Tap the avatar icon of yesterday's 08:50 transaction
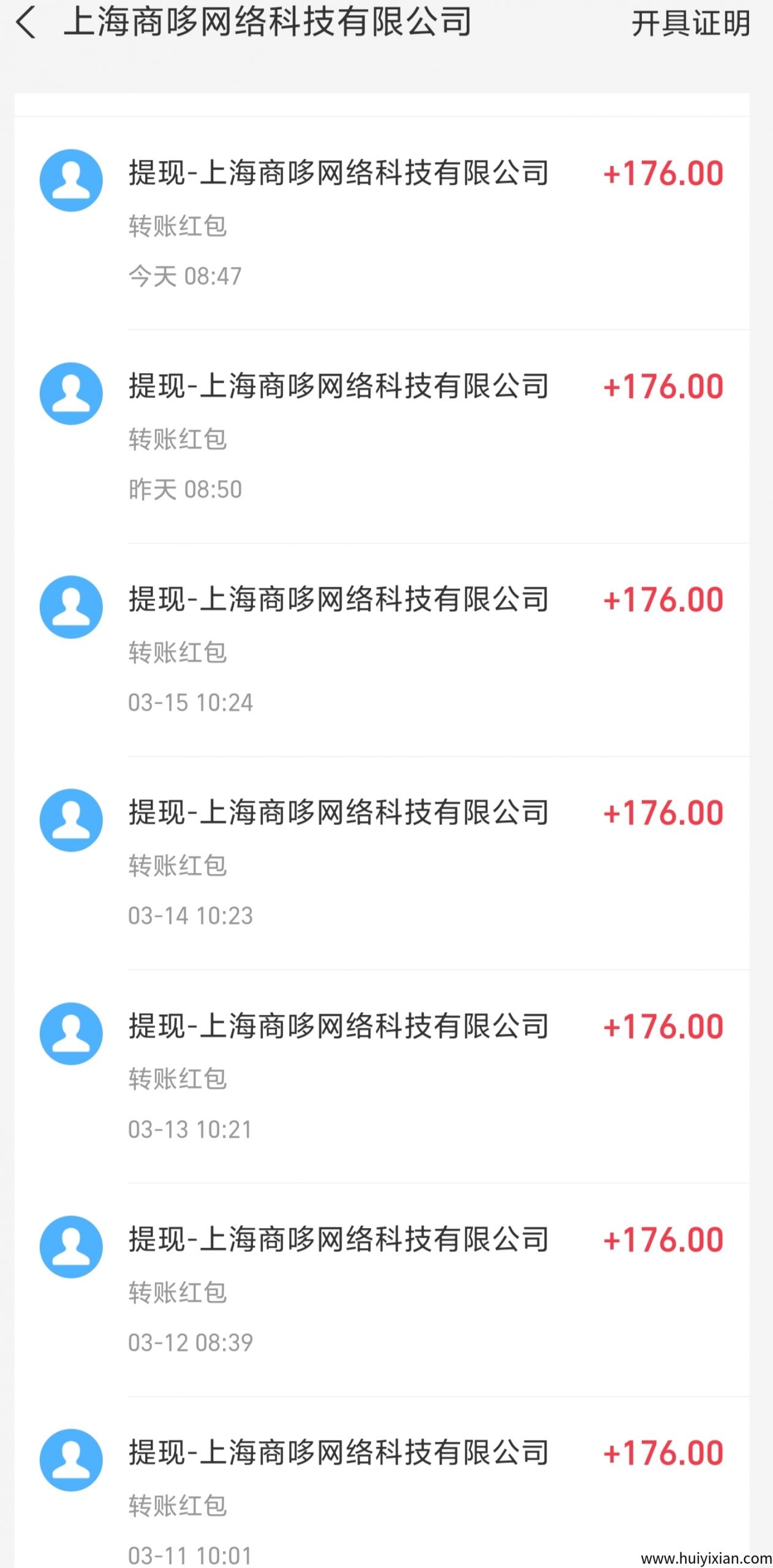This screenshot has height=1568, width=773. pyautogui.click(x=71, y=394)
